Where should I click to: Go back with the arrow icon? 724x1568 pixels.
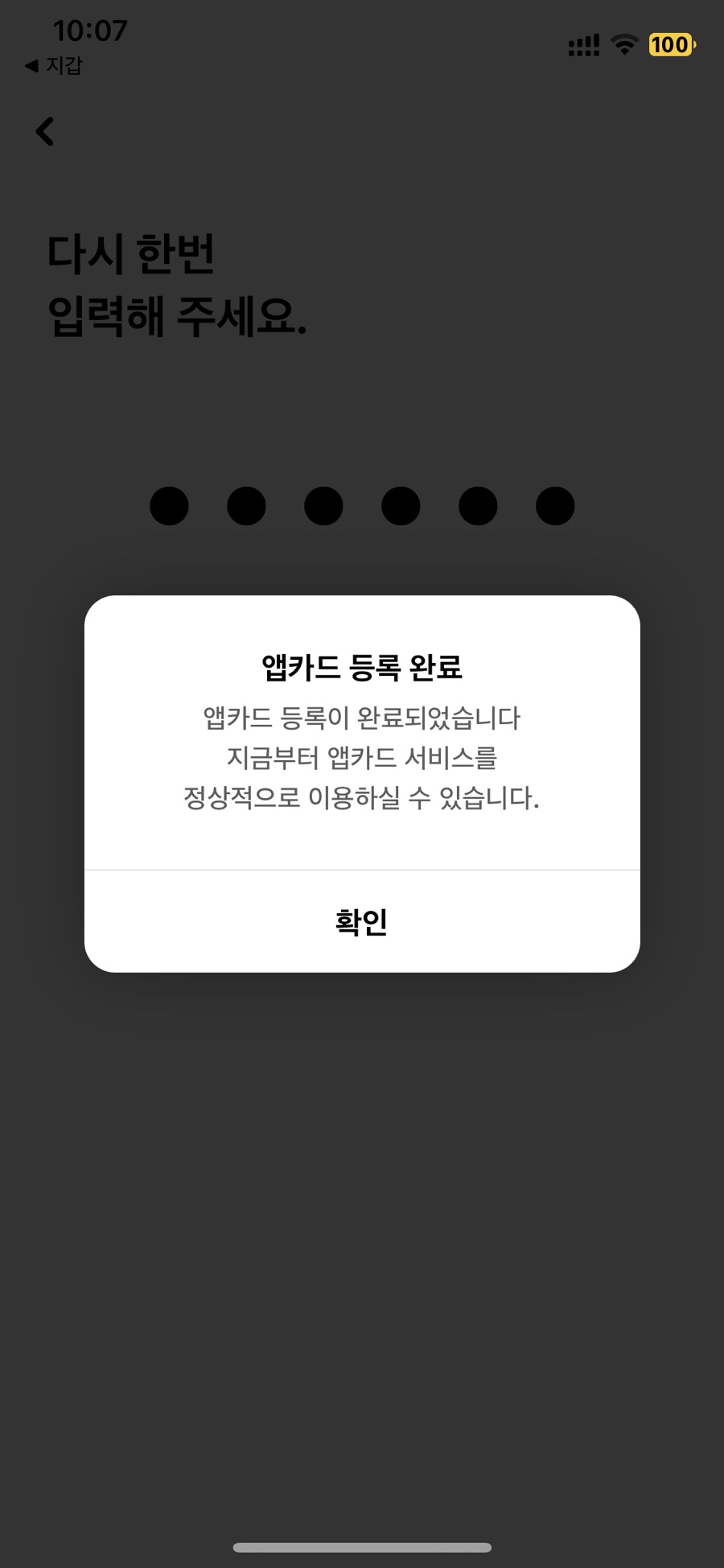pyautogui.click(x=45, y=132)
